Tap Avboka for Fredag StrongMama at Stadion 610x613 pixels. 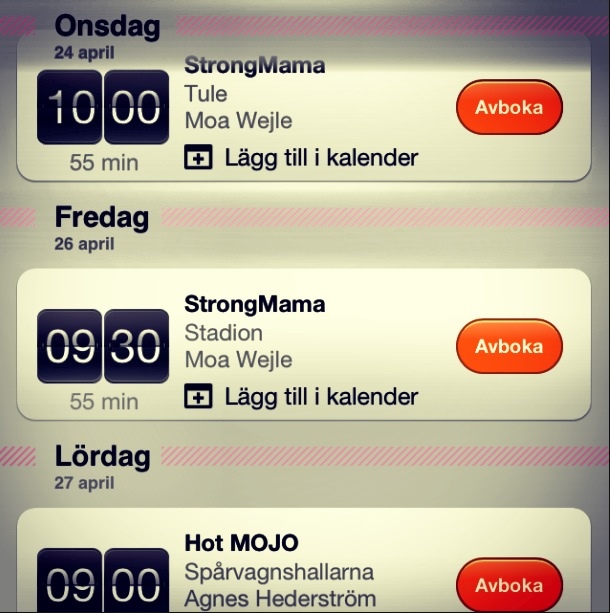pyautogui.click(x=509, y=347)
